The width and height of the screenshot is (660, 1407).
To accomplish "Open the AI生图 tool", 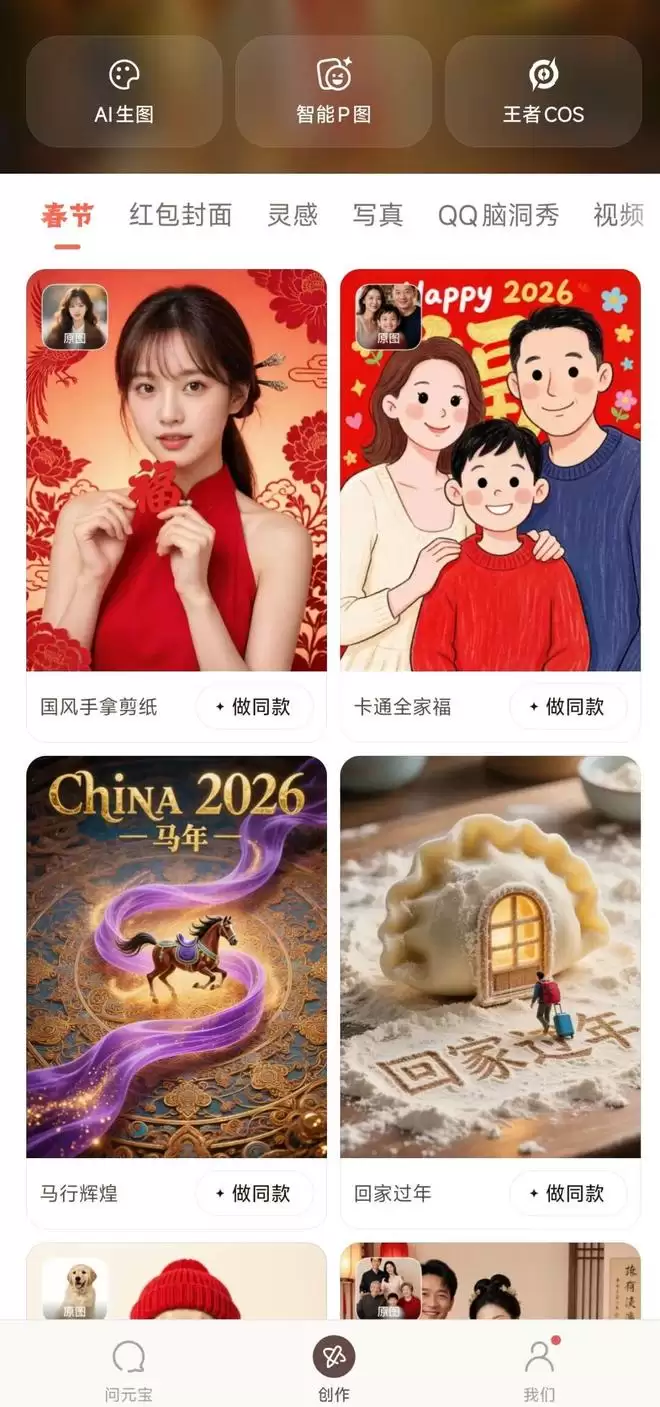I will 124,91.
